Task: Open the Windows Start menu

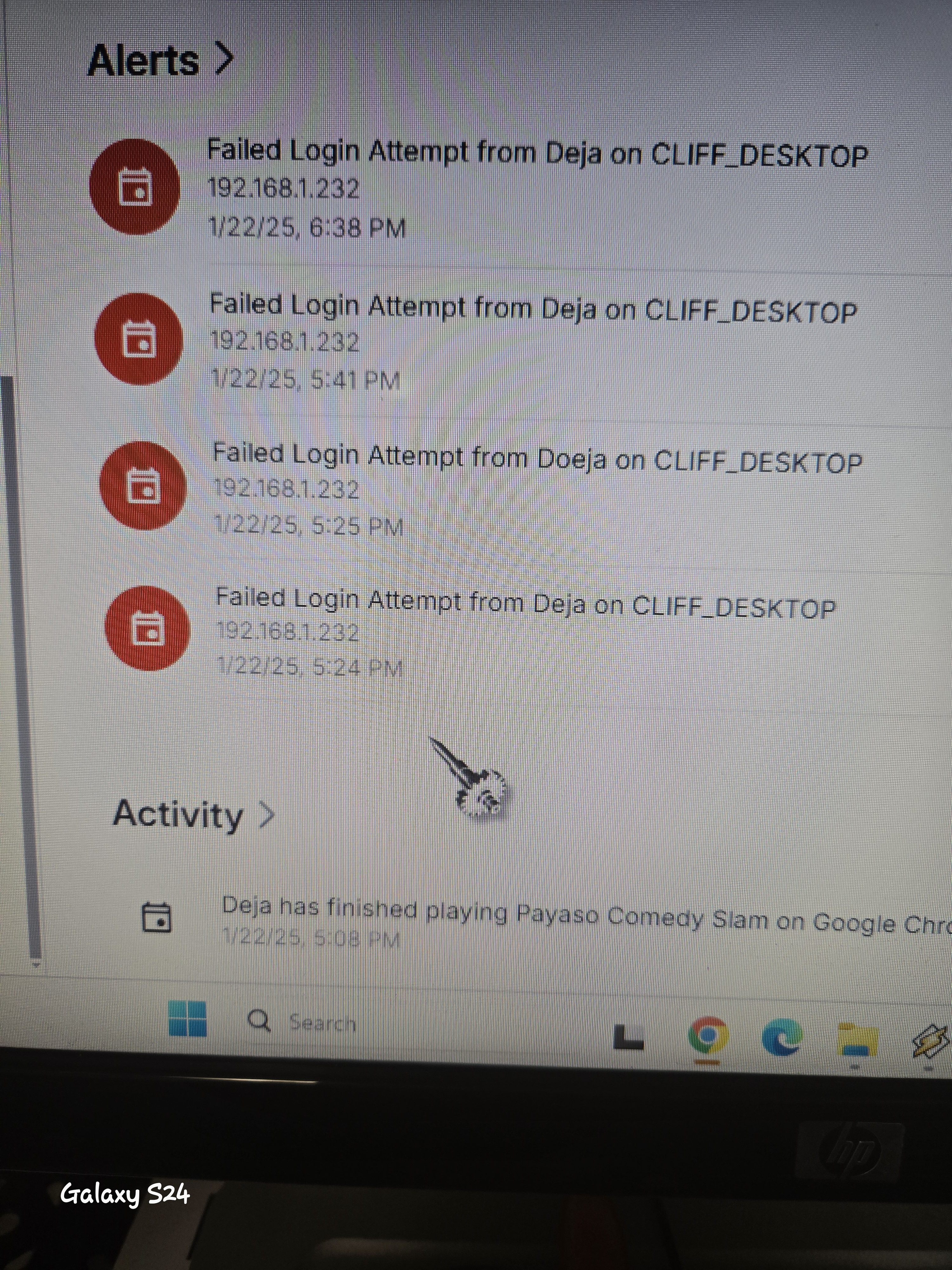Action: coord(188,1019)
